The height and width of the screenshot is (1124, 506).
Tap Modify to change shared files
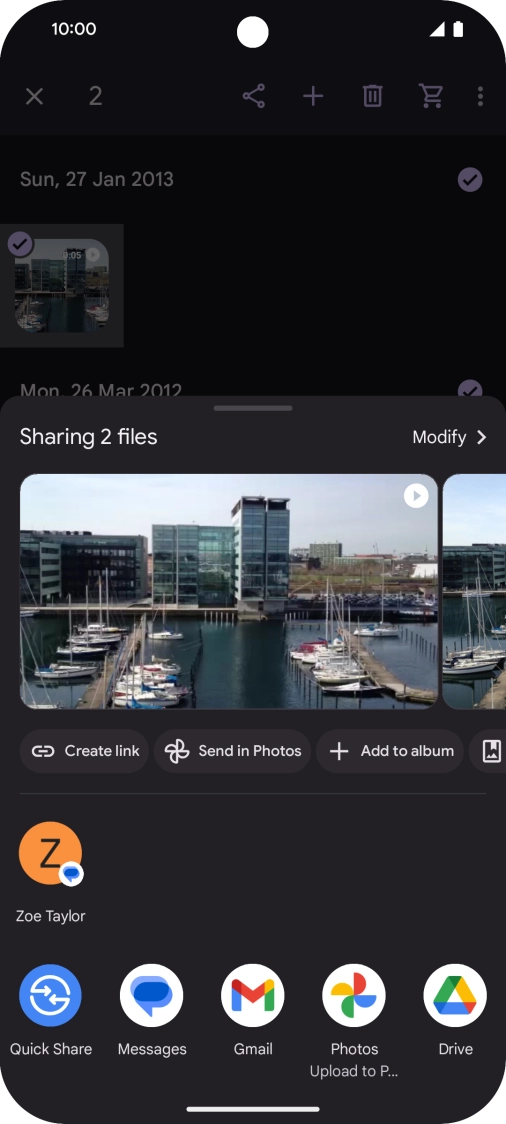tap(449, 437)
